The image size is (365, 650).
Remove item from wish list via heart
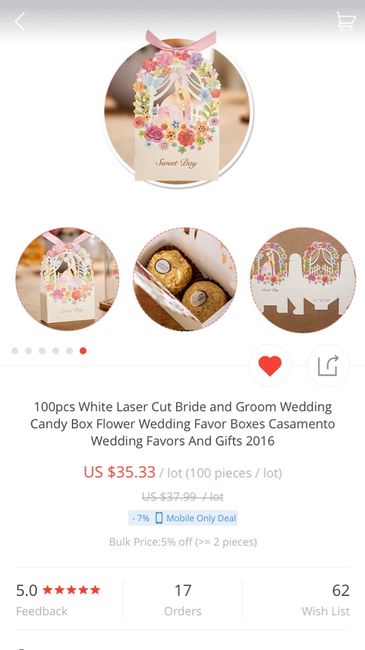[x=270, y=366]
